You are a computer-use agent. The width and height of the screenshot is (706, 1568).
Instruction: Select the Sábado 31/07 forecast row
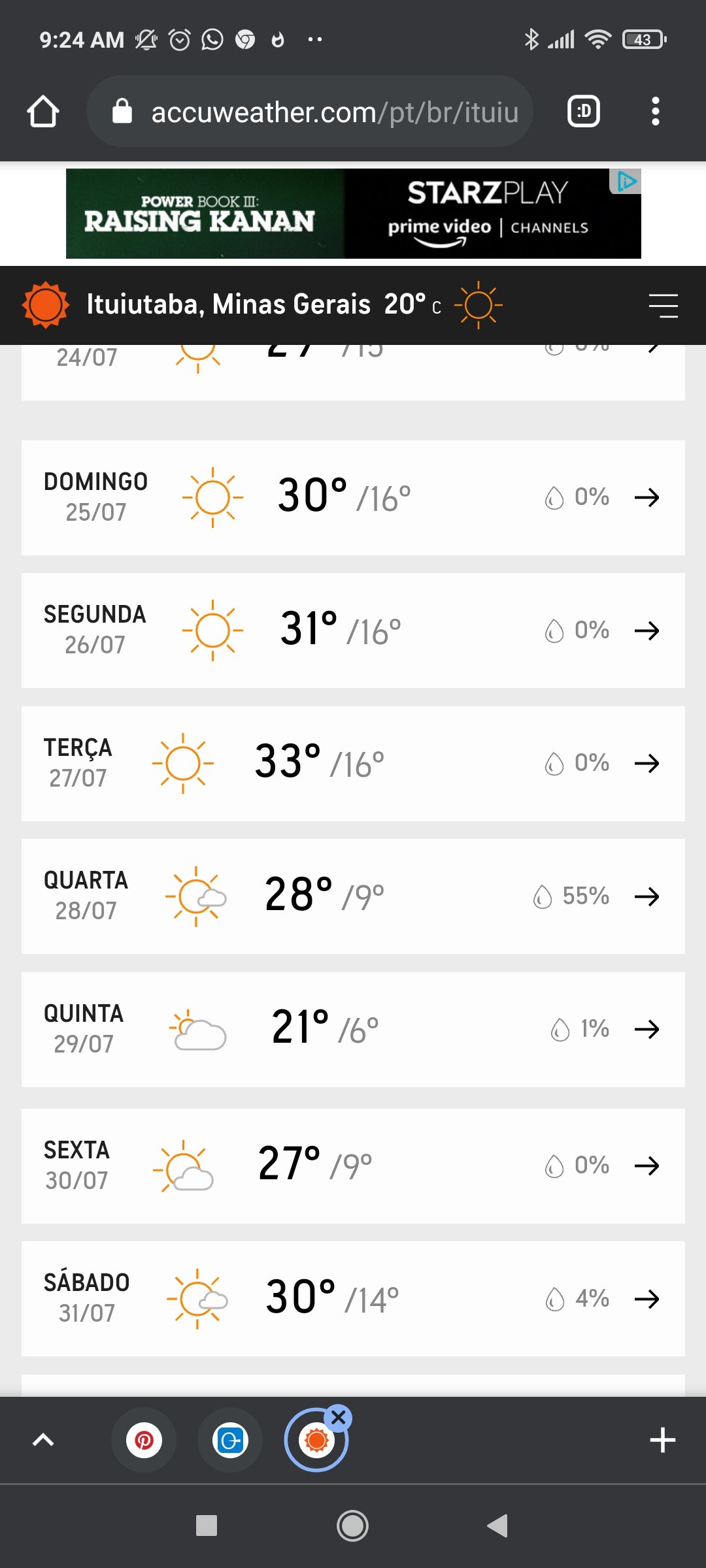pos(353,1299)
